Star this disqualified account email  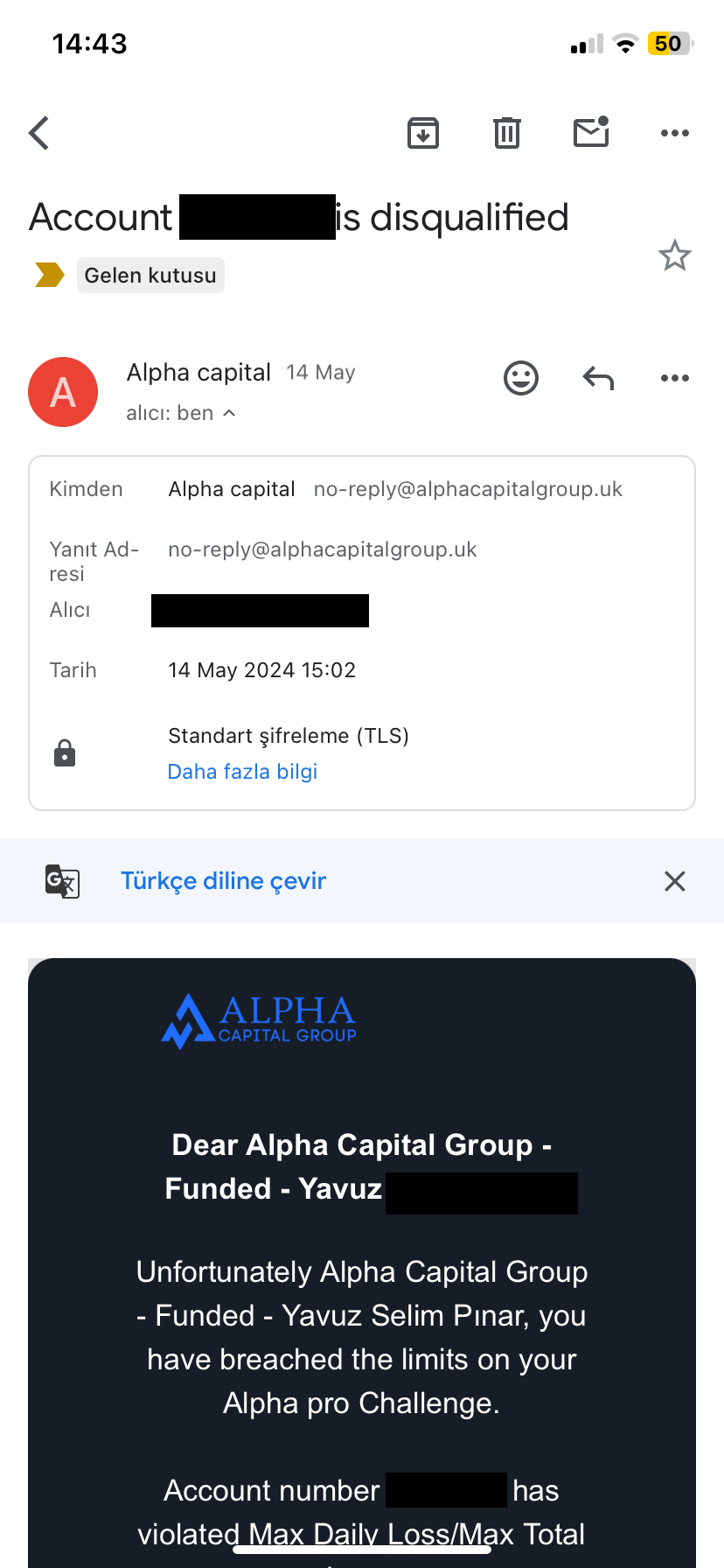(x=675, y=255)
